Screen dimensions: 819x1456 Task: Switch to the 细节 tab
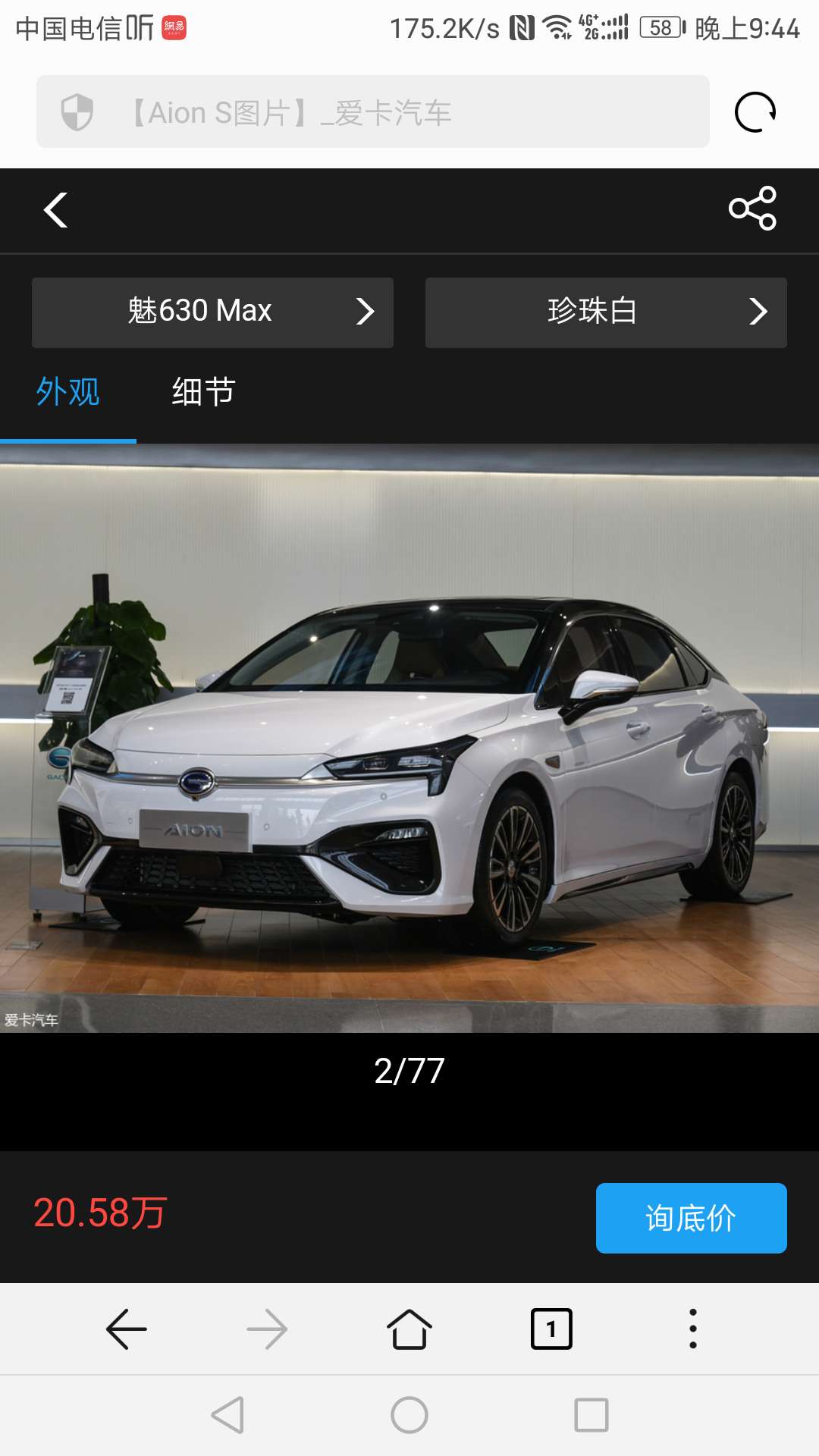[x=203, y=392]
